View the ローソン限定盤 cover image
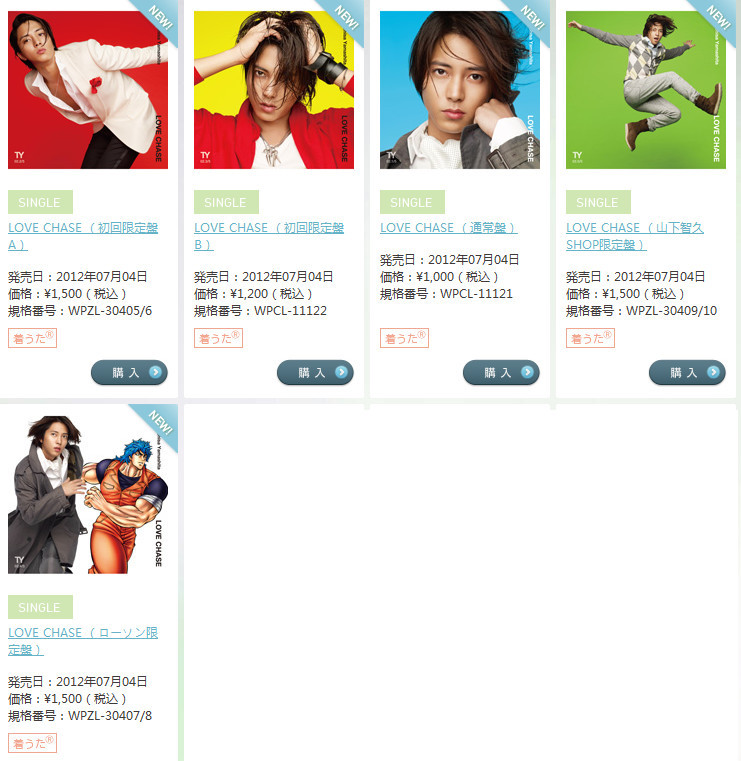The width and height of the screenshot is (741, 761). [x=88, y=495]
